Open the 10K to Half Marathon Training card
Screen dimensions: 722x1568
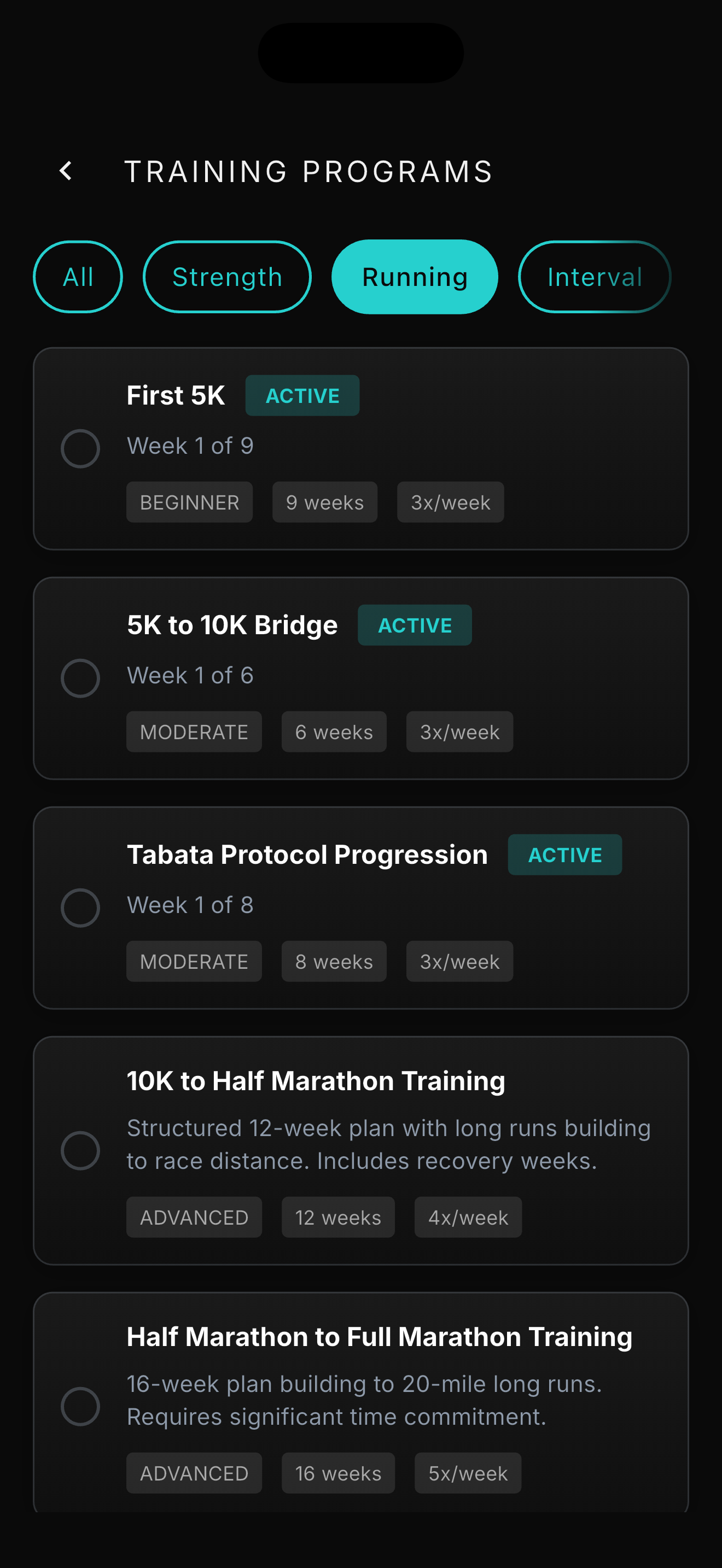(x=361, y=1150)
